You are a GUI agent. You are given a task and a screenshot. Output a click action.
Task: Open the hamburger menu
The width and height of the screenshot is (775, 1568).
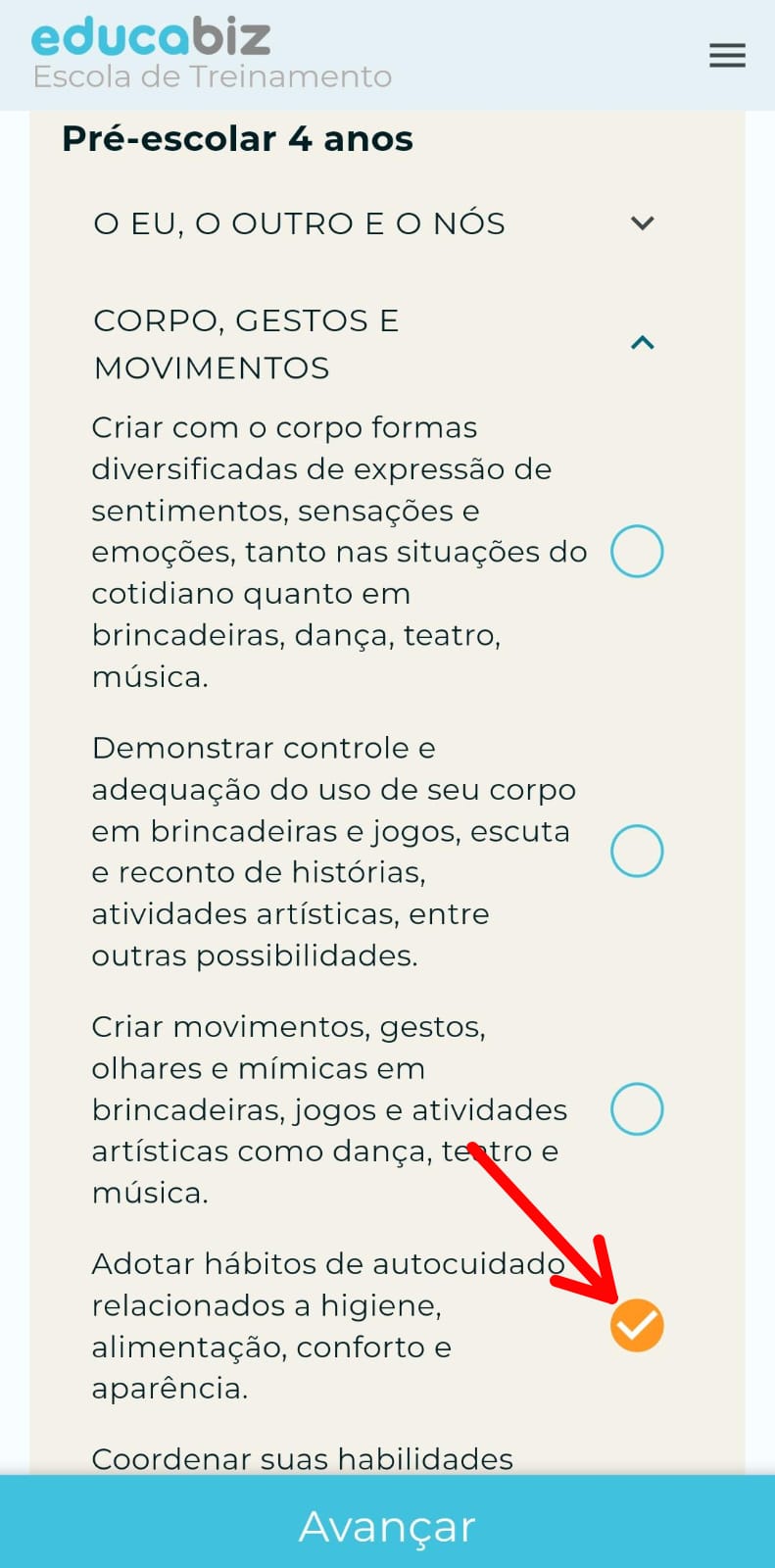pos(727,55)
